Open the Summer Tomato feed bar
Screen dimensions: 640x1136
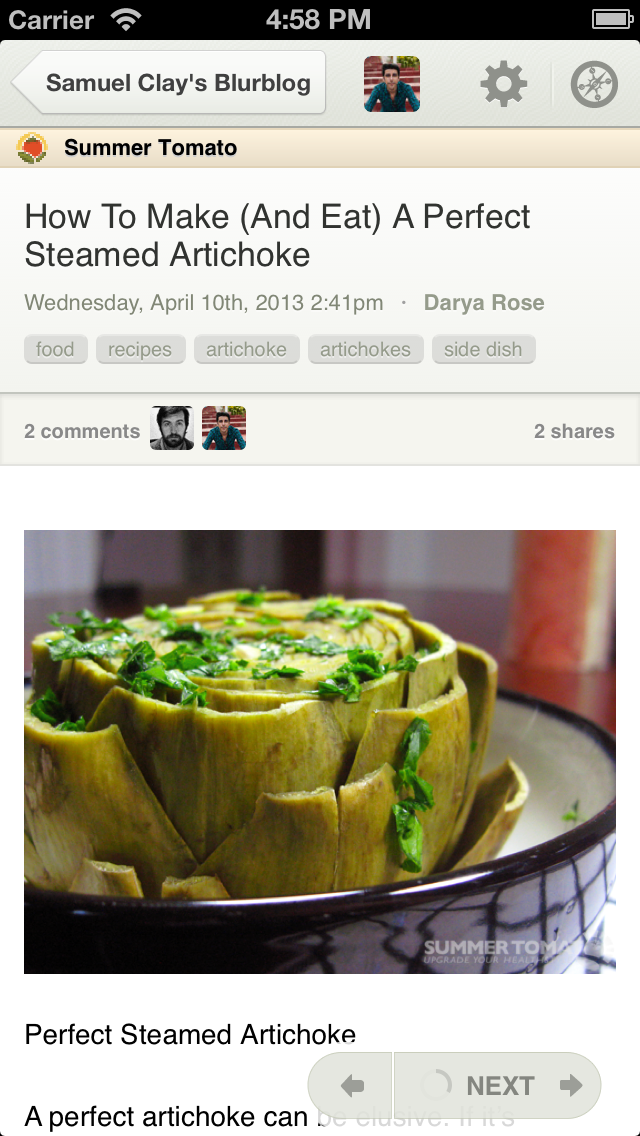click(x=320, y=148)
